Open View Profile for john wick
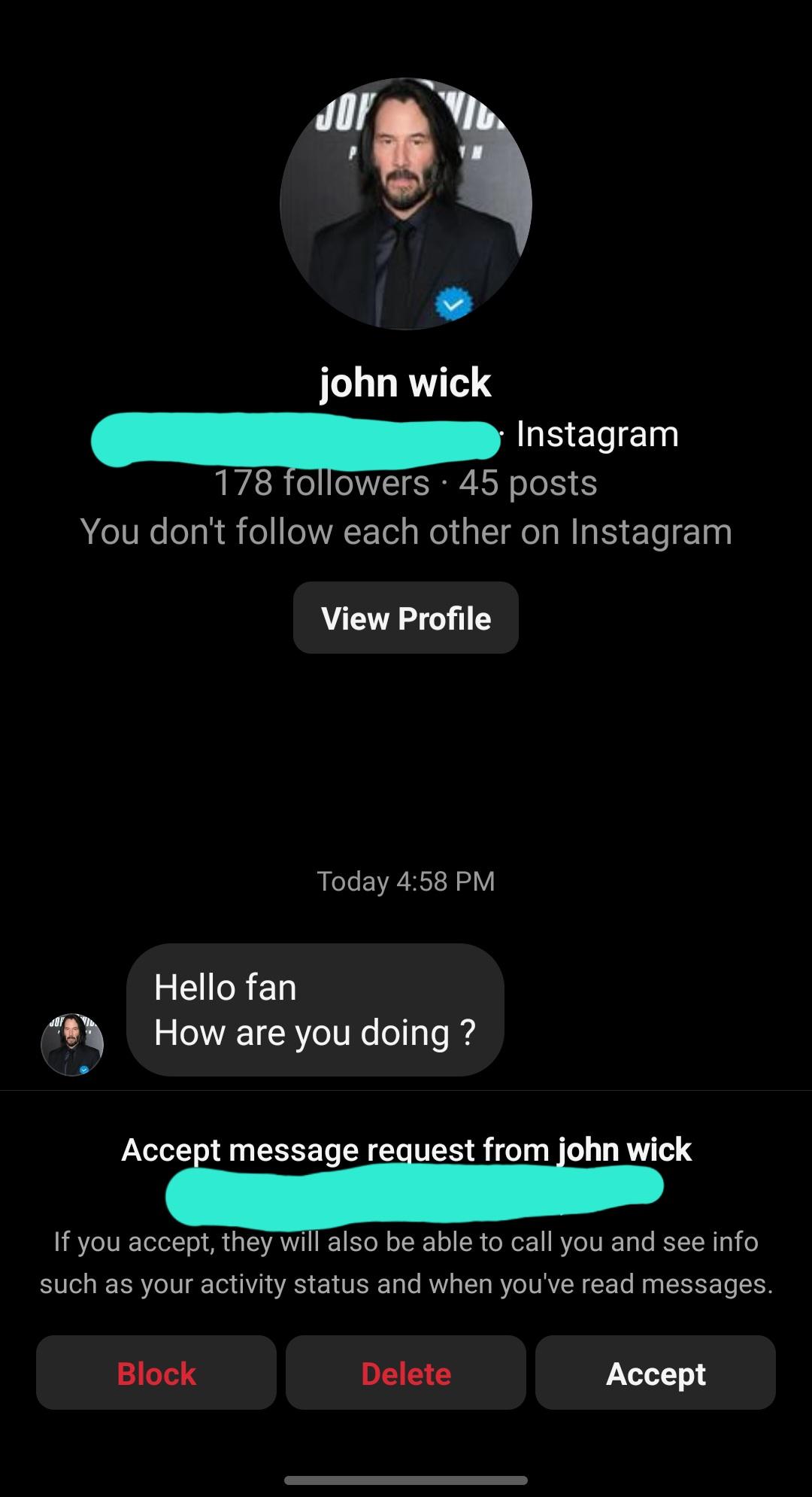This screenshot has height=1497, width=812. (406, 618)
